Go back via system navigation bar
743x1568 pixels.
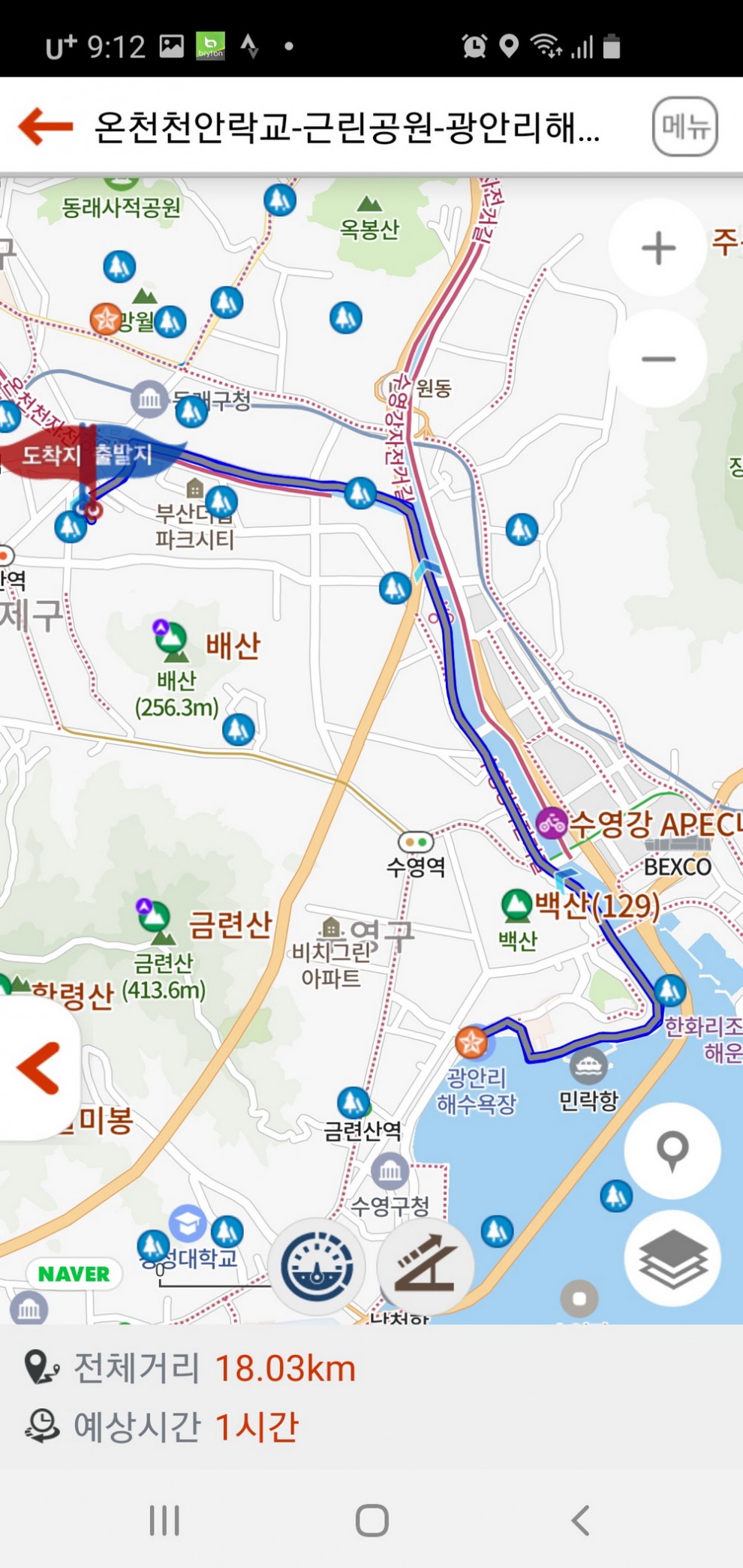pos(579,1521)
